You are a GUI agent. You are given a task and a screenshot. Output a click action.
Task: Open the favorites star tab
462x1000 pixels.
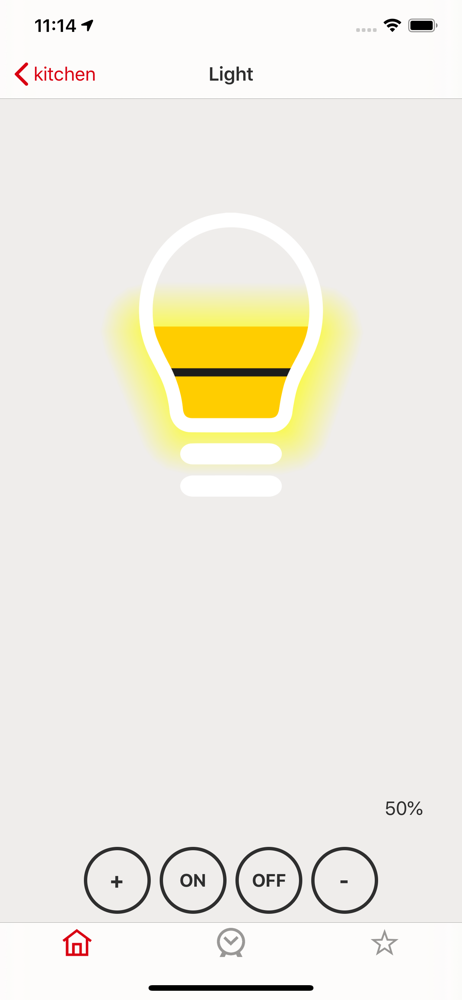click(x=385, y=943)
